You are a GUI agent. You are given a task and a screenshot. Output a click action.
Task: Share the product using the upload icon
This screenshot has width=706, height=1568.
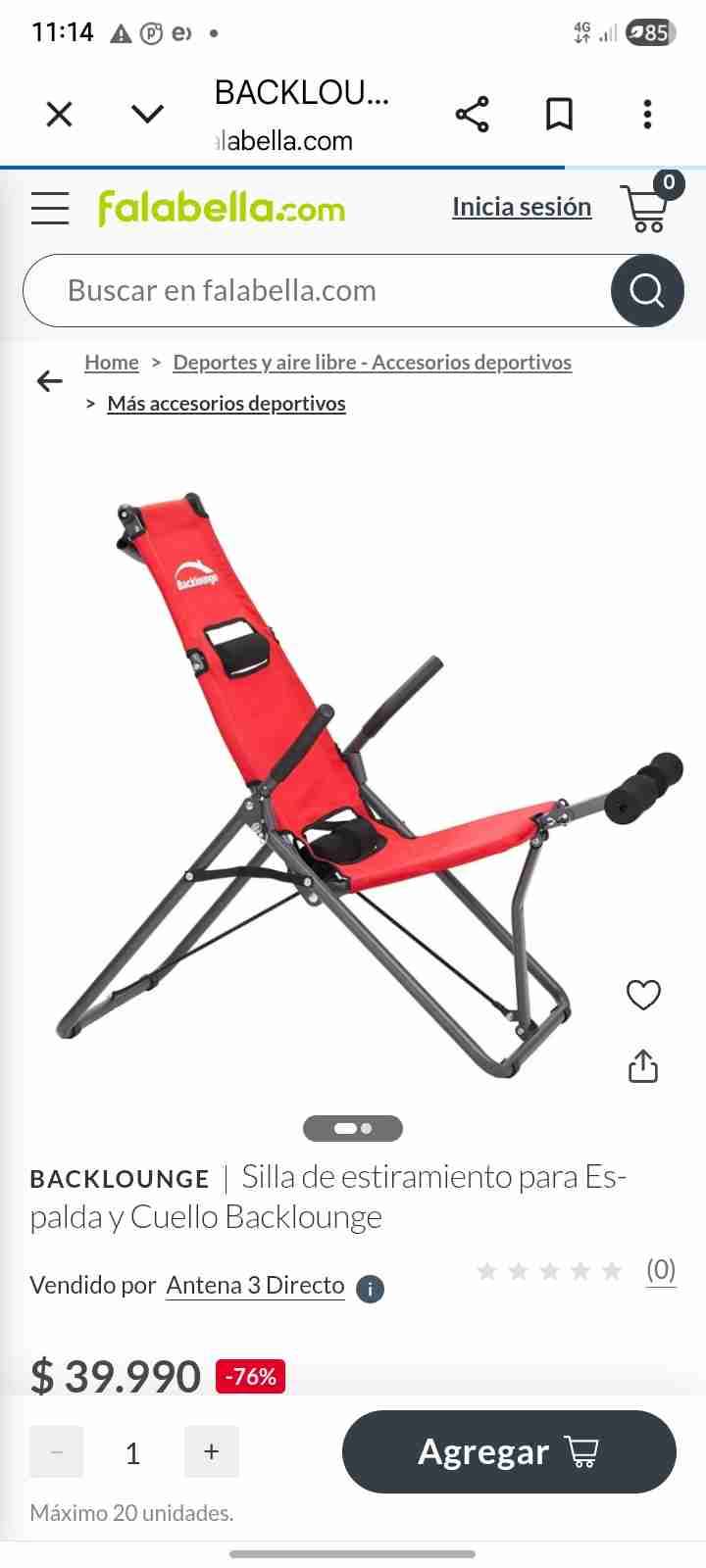click(642, 1065)
